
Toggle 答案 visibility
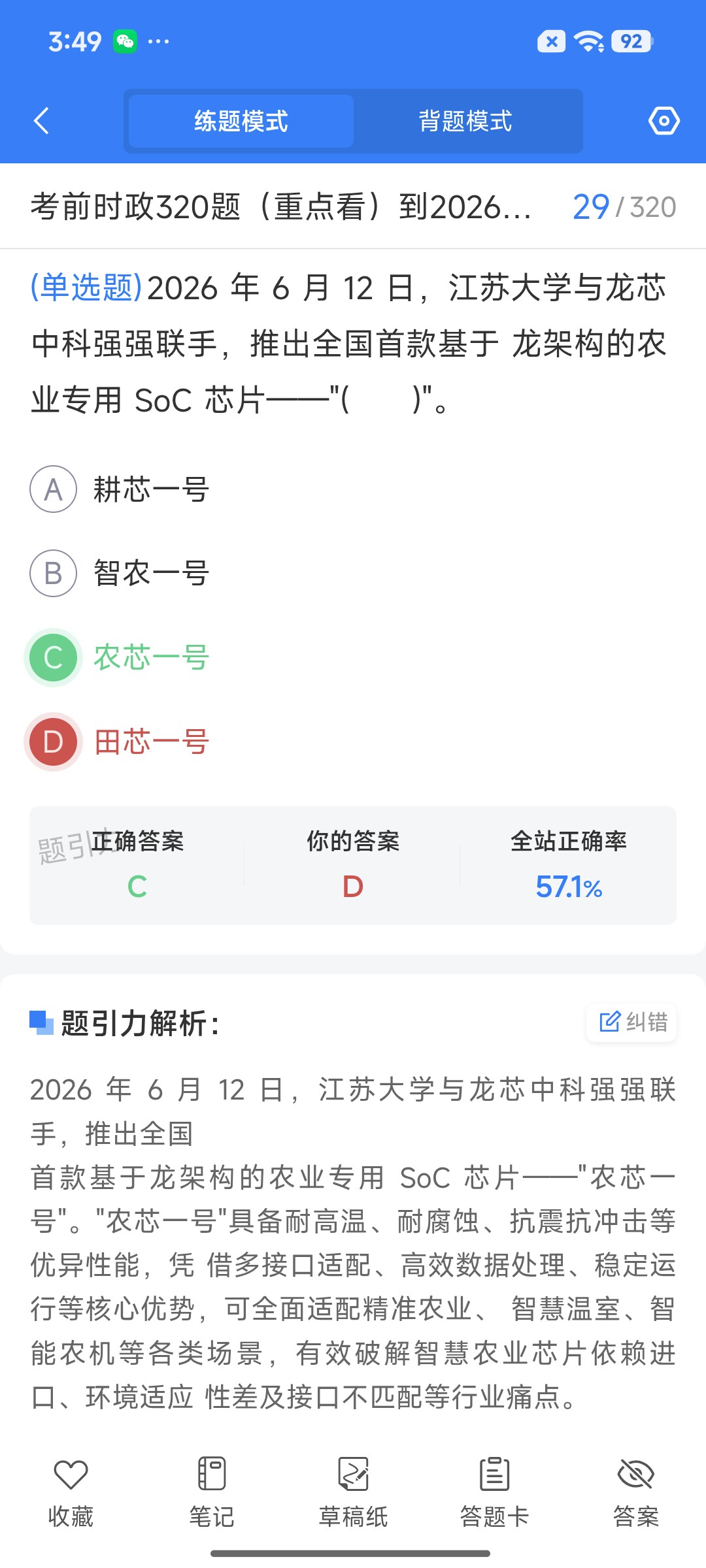pos(635,1492)
